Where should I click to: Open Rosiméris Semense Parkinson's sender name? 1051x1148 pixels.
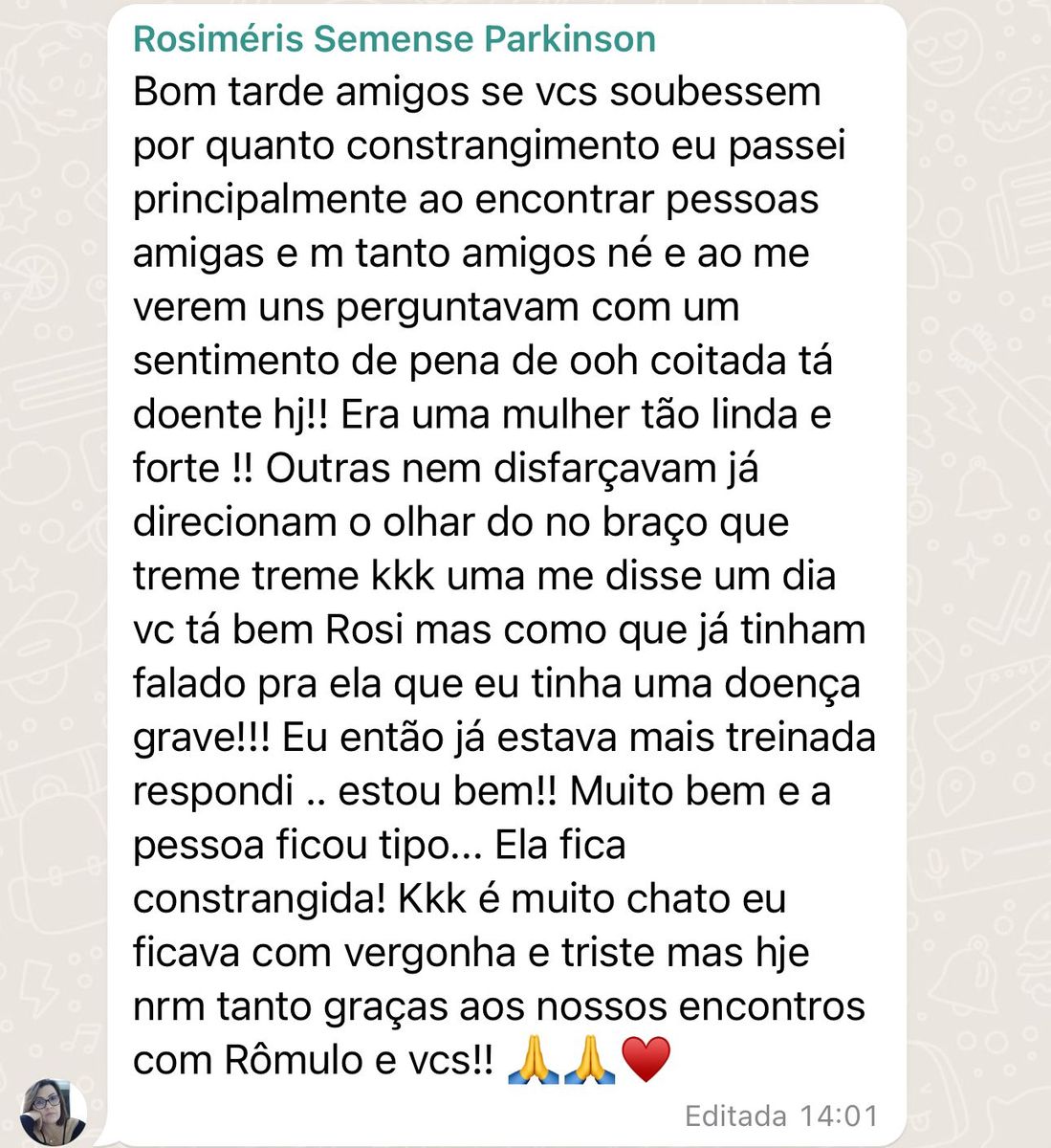pyautogui.click(x=394, y=39)
